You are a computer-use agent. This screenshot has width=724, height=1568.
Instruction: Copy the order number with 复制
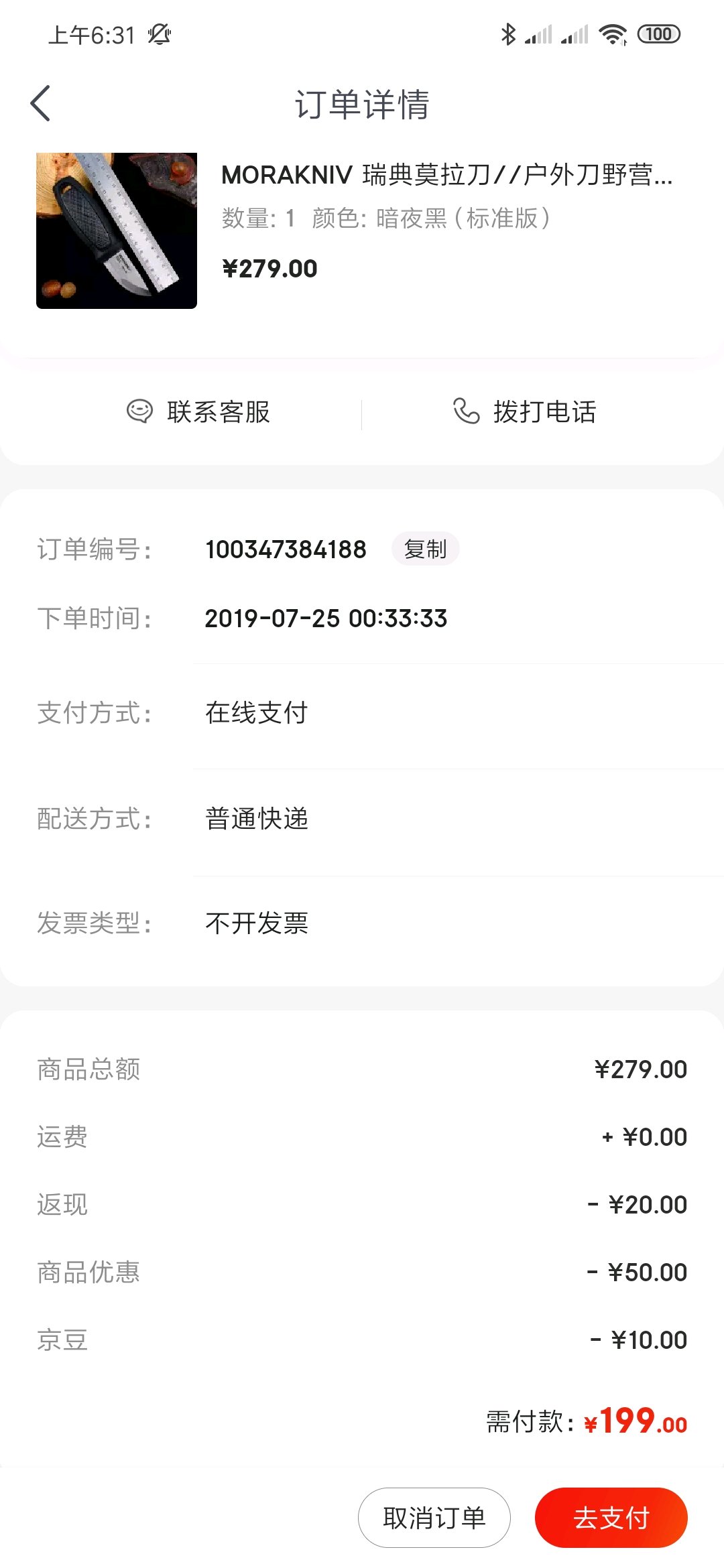click(425, 549)
